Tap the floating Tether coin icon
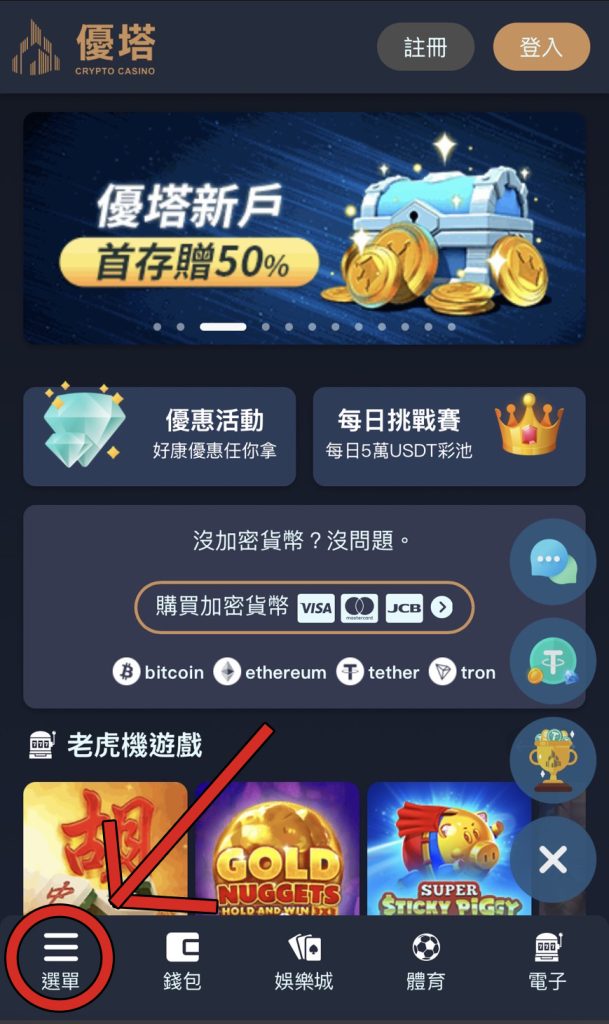This screenshot has height=1024, width=609. click(553, 661)
